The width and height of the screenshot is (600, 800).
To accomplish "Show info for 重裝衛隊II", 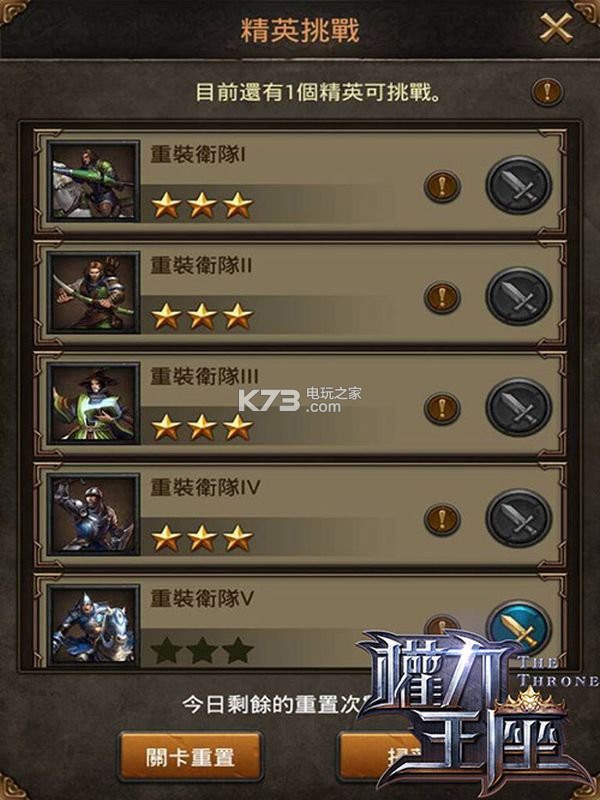I will 442,297.
